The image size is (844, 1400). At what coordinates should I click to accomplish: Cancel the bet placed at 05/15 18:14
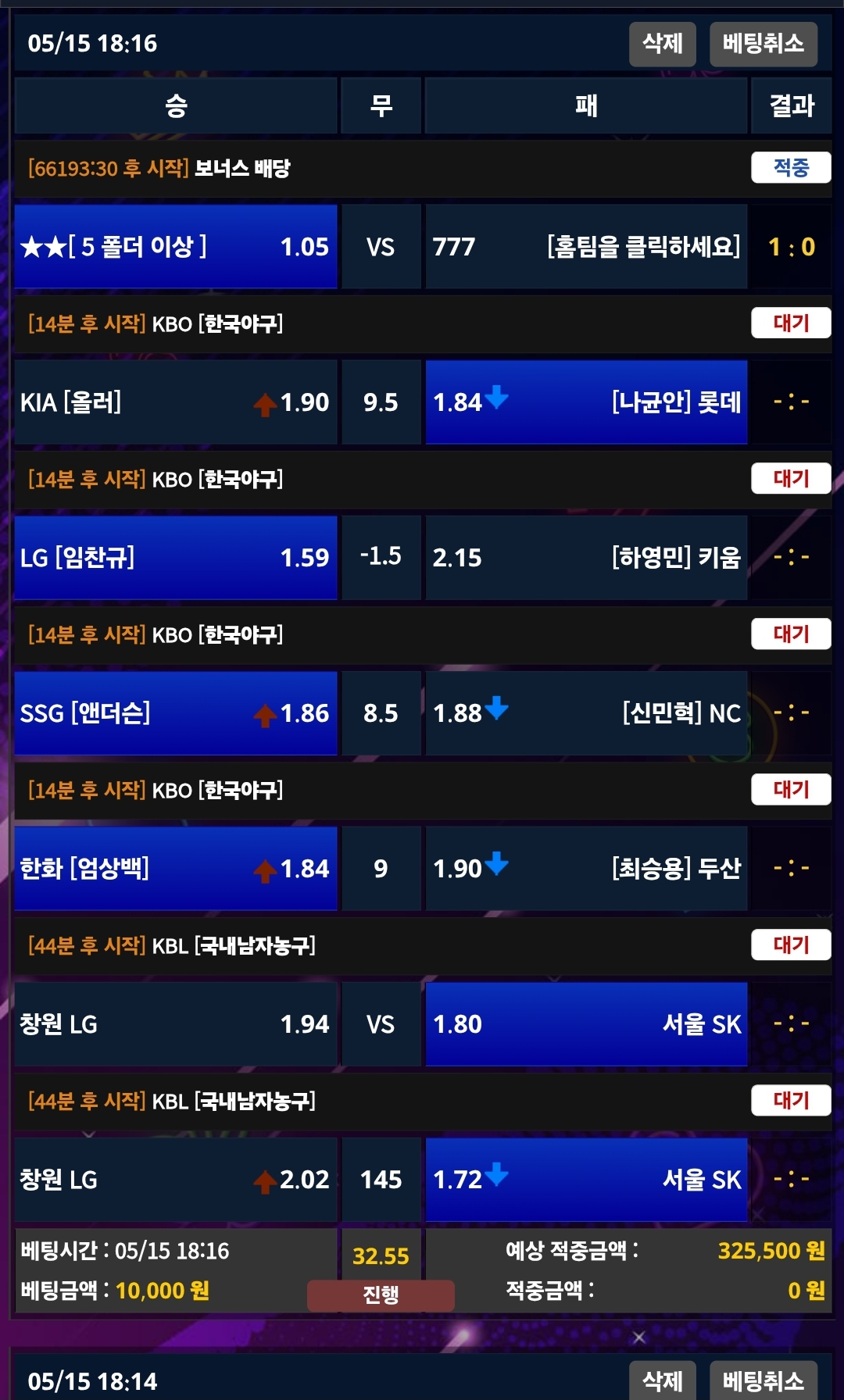tap(763, 1380)
